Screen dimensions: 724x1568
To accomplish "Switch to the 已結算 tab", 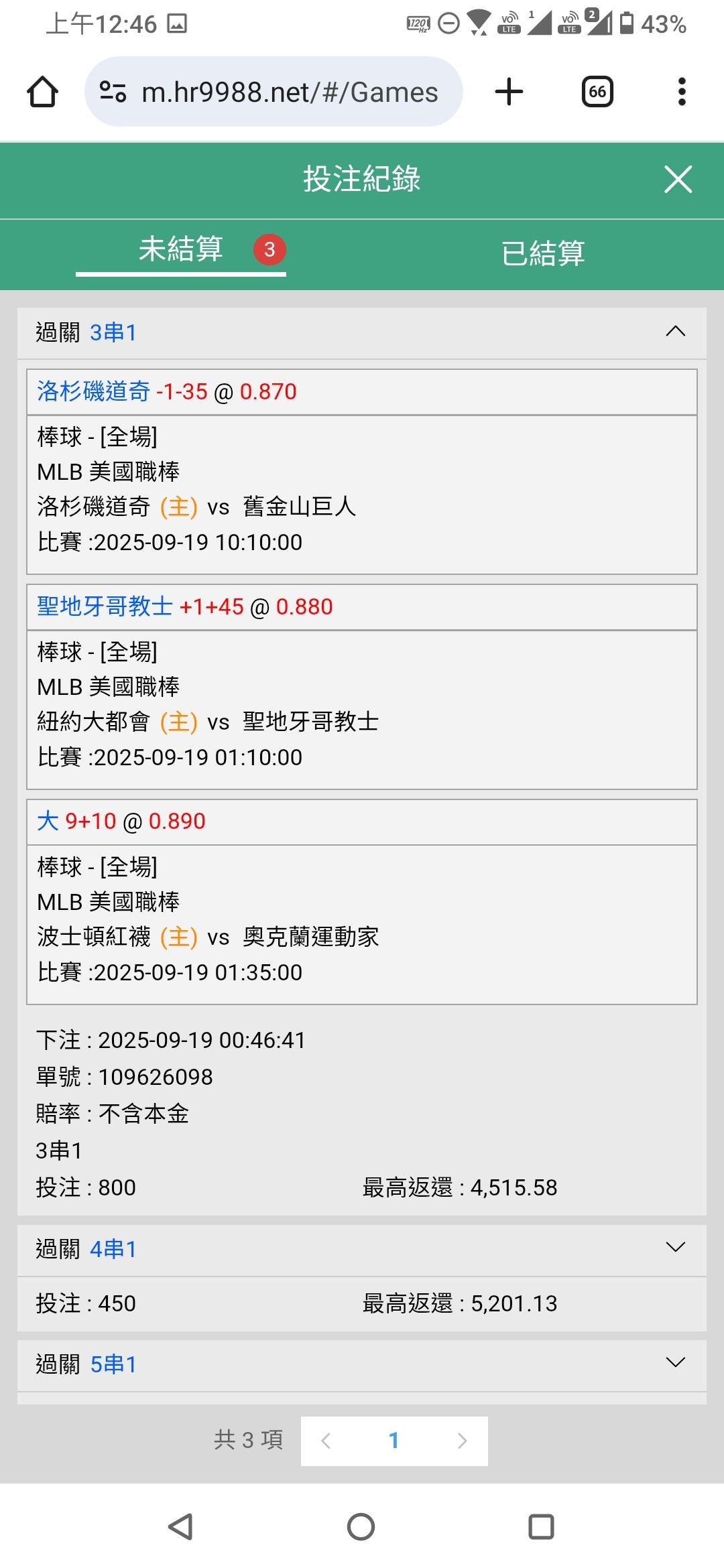I will (x=543, y=253).
